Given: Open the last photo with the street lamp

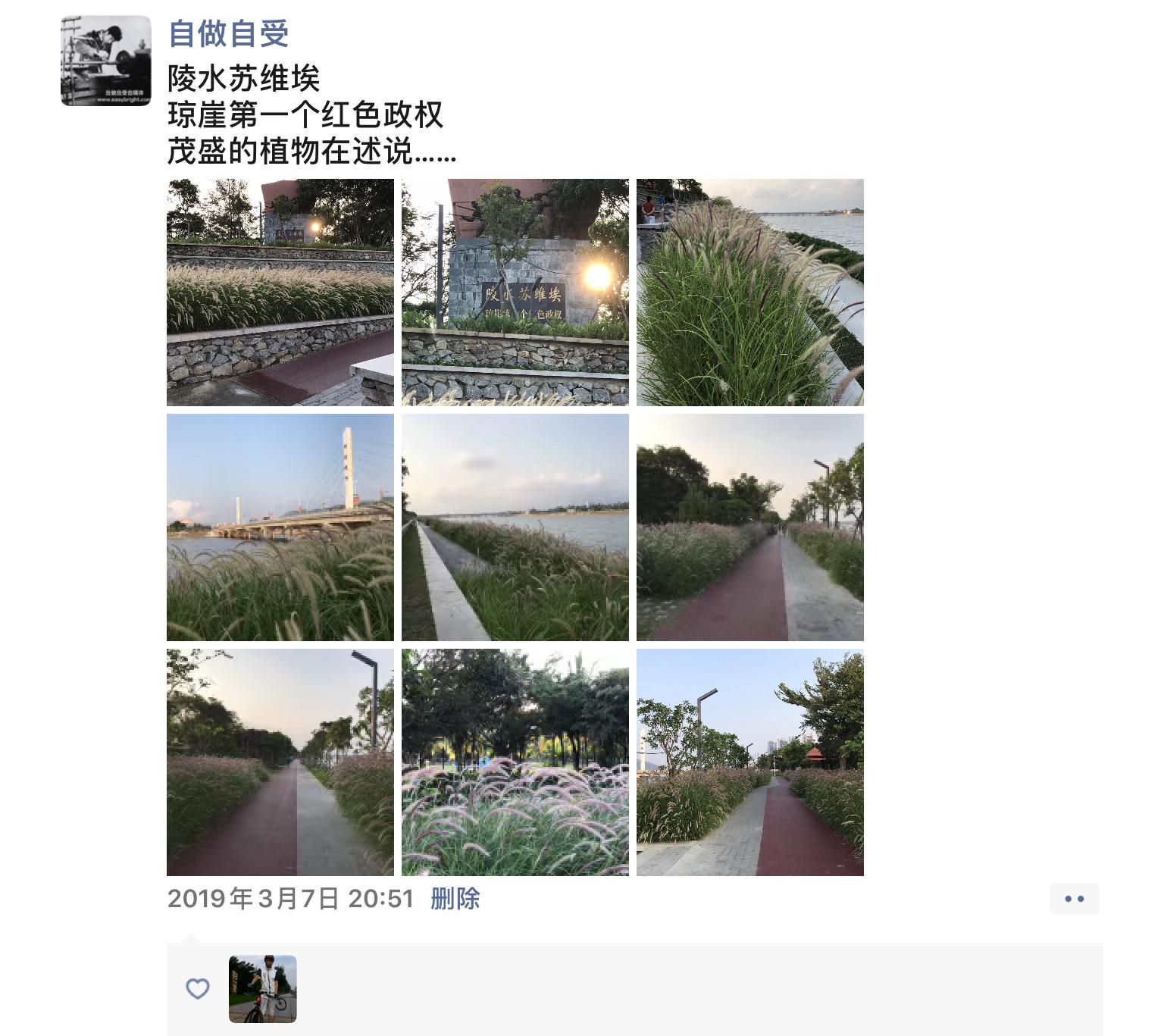Looking at the screenshot, I should pyautogui.click(x=750, y=762).
